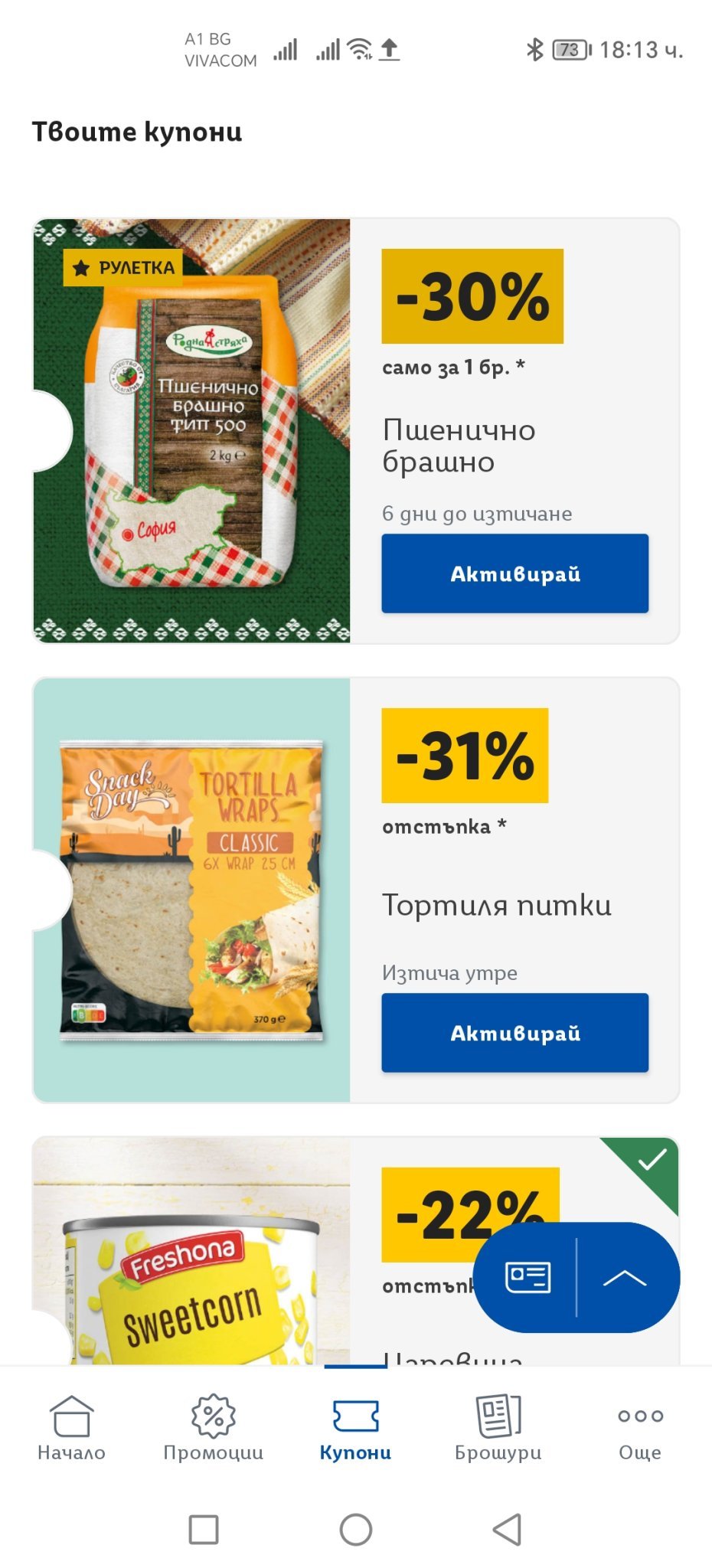712x1568 pixels.
Task: Open the Още menu tab
Action: coord(640,1427)
